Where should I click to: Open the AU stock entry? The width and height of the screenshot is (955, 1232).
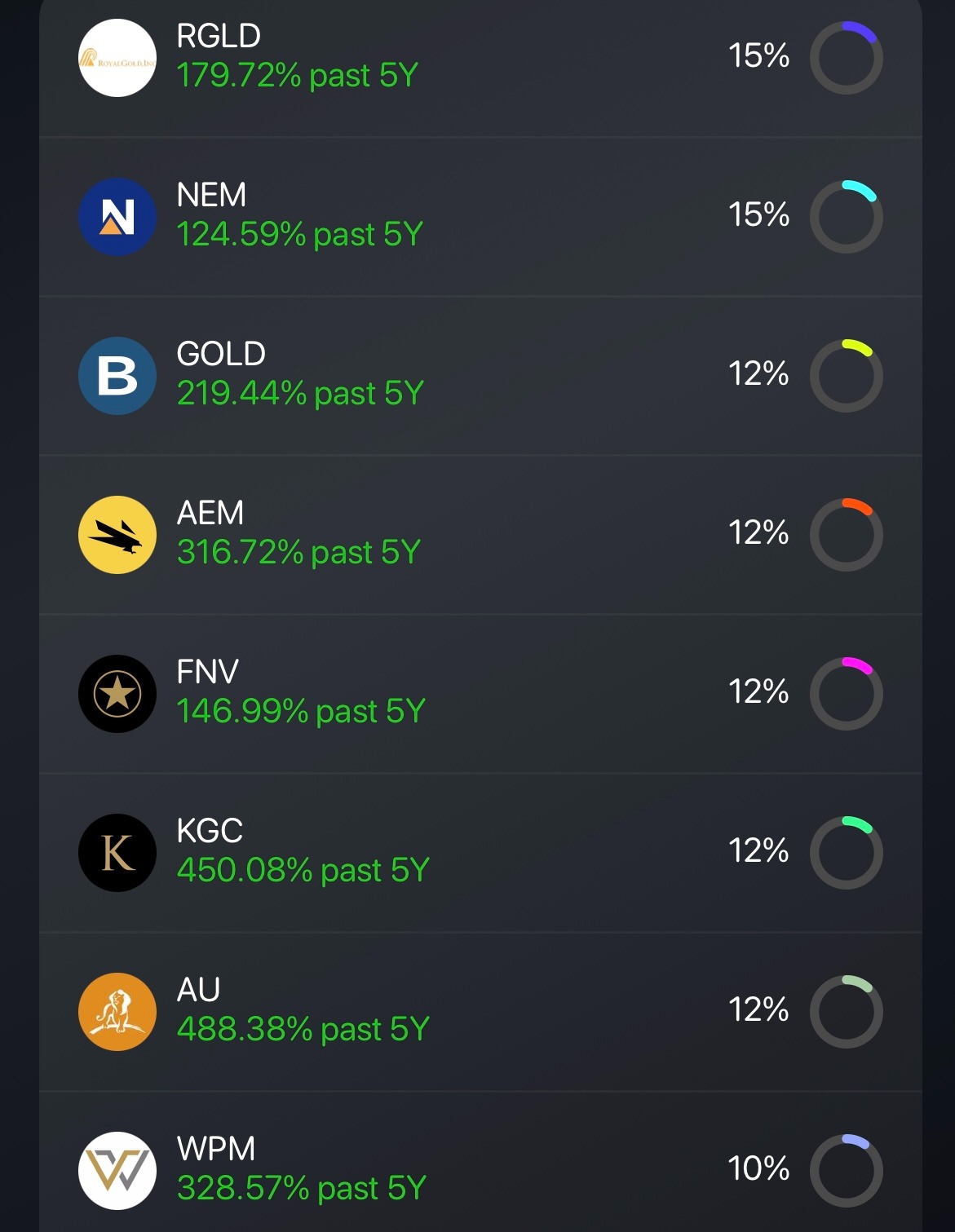[480, 1012]
